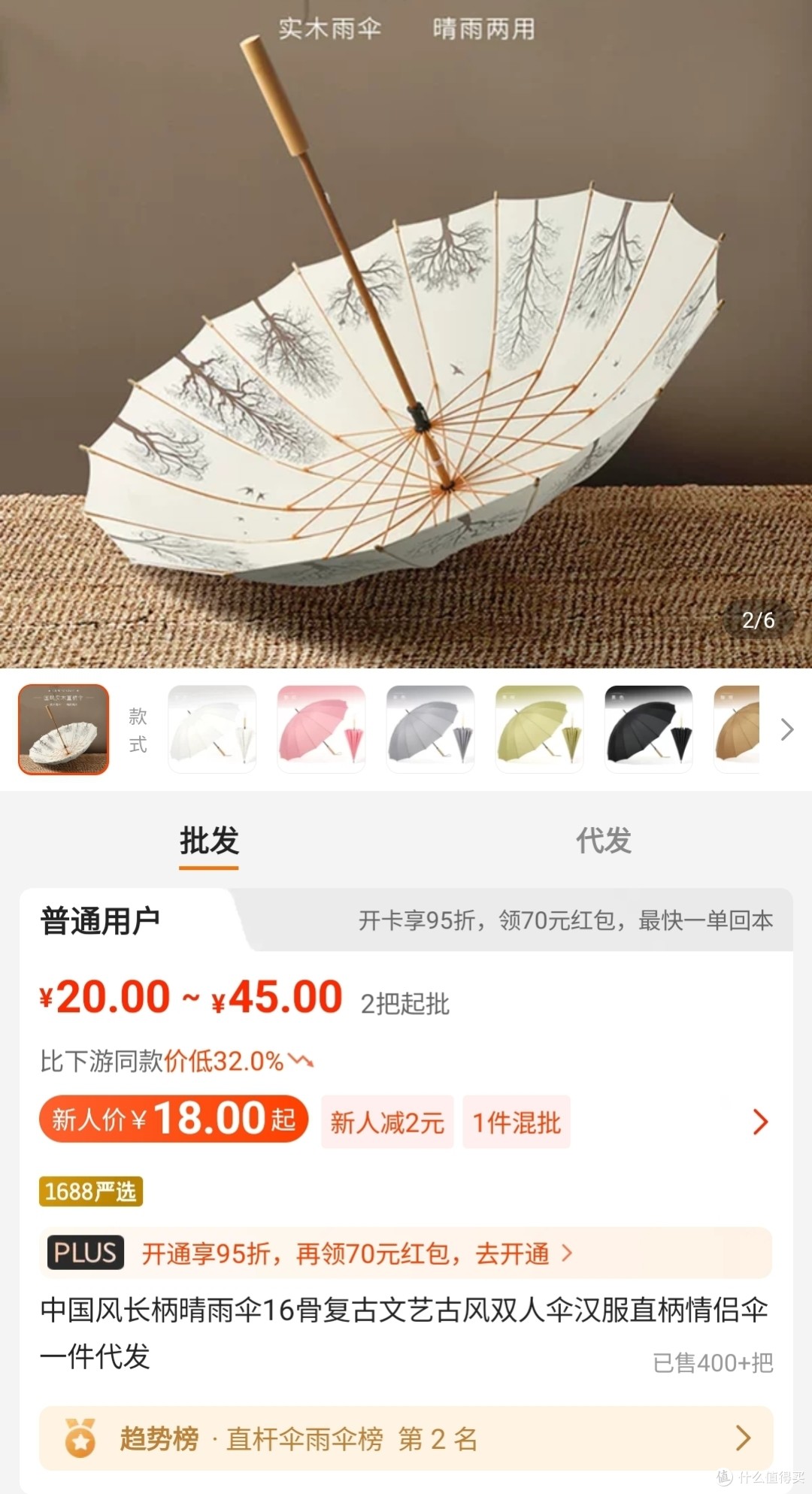Tap the 新人减2元 coupon chip

pyautogui.click(x=387, y=1122)
